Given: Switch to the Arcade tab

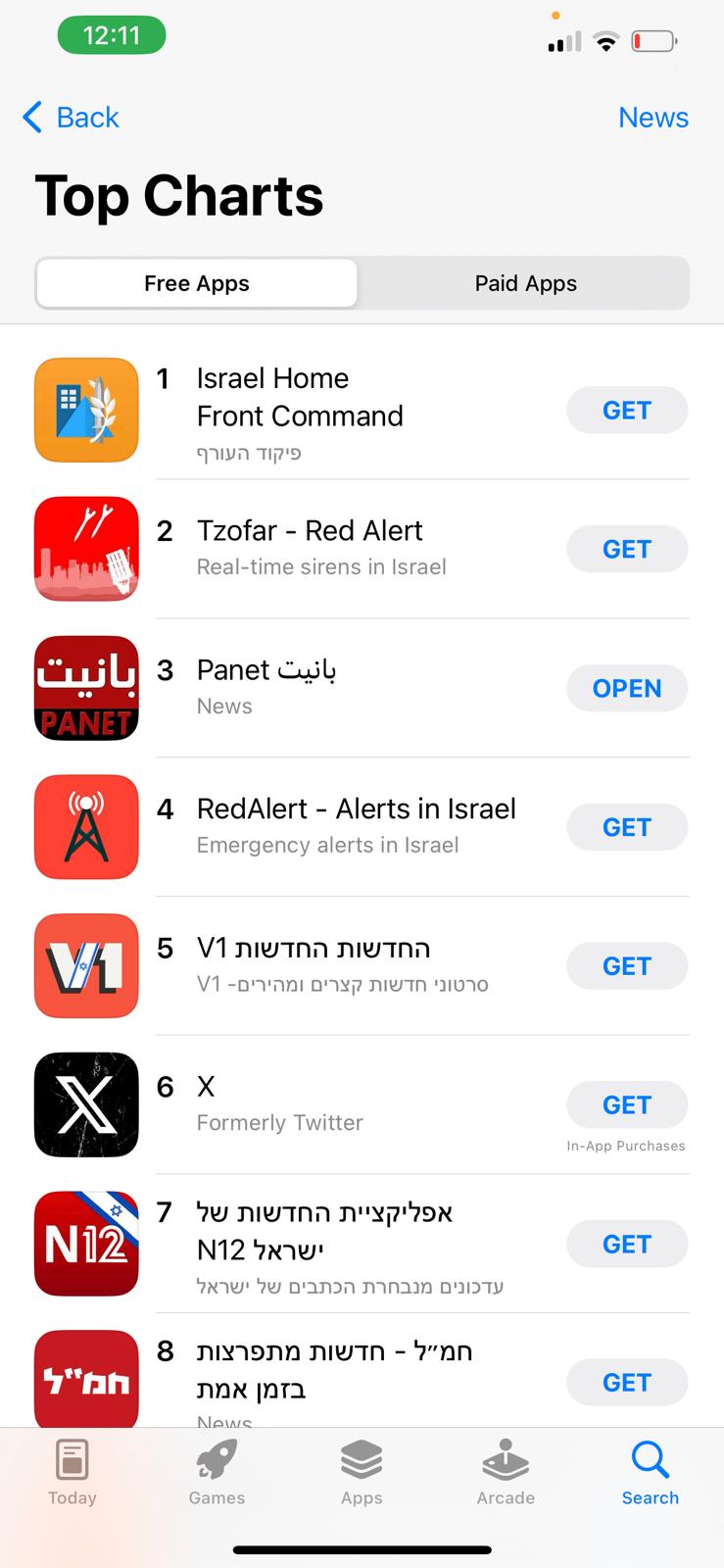Looking at the screenshot, I should tap(506, 1472).
